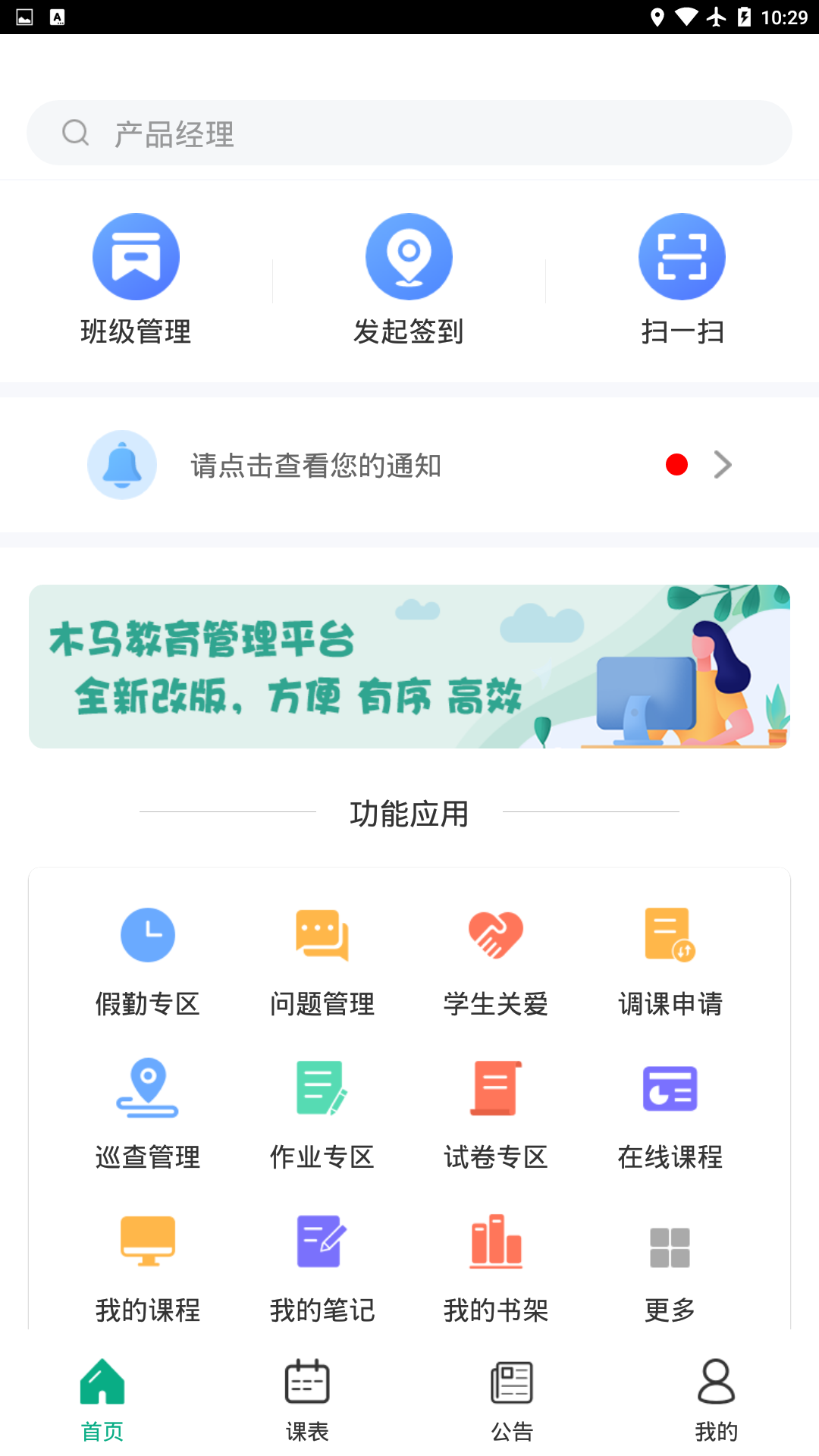The image size is (819, 1456).
Task: Start a check-in with 发起签到
Action: (409, 278)
